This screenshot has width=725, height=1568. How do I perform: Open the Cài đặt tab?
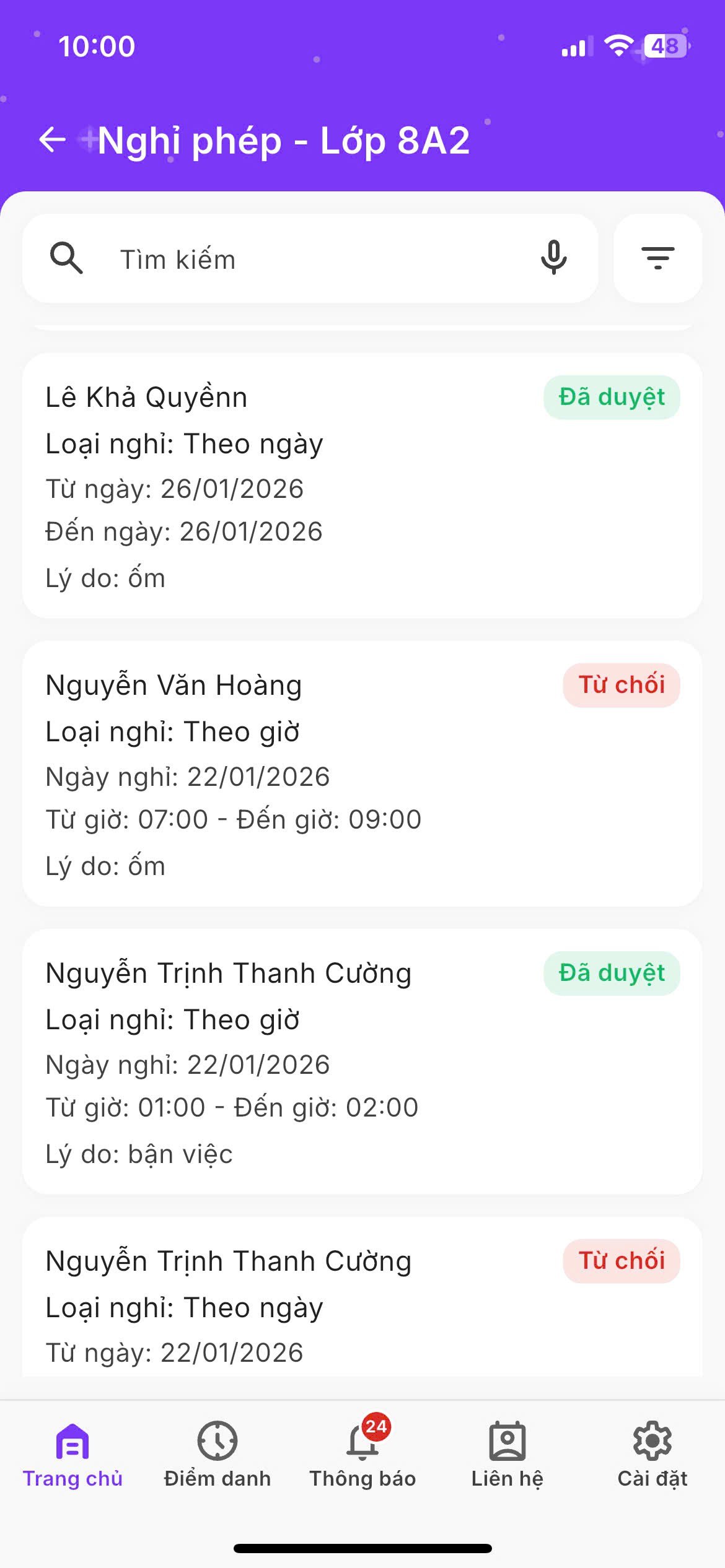(x=652, y=1455)
